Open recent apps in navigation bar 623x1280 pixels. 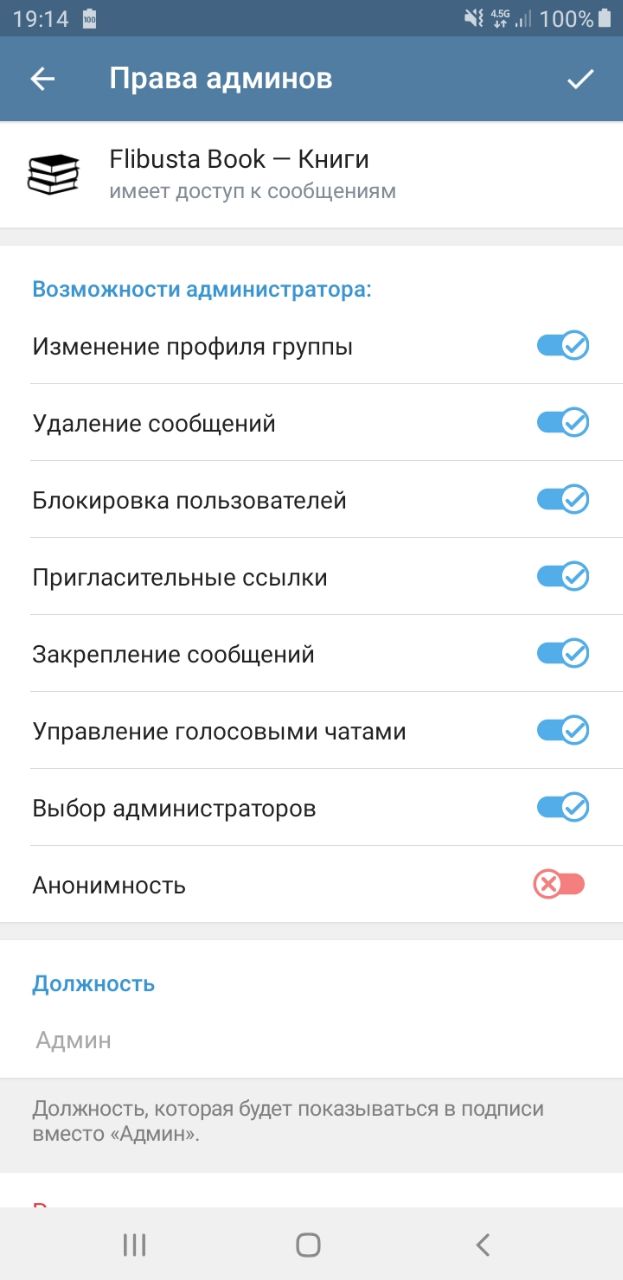[x=134, y=1244]
